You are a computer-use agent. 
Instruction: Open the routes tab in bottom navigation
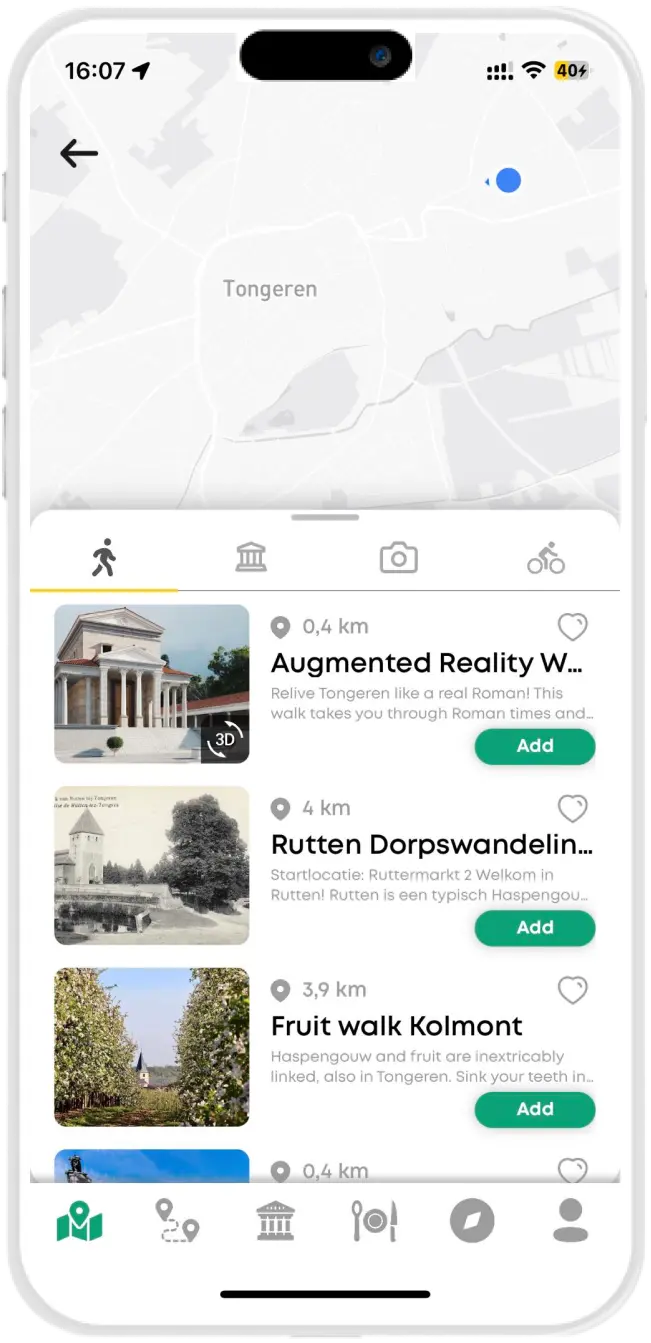point(177,1221)
